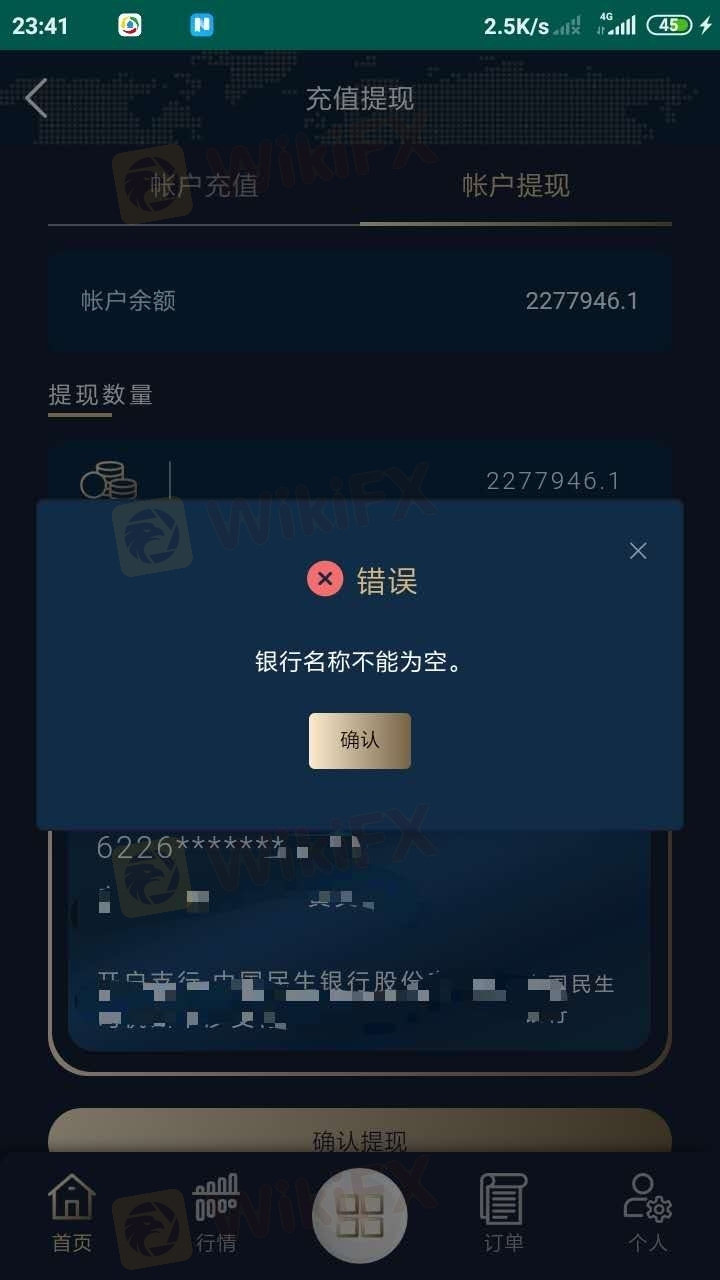Edit the 提现数量 amount field
Image resolution: width=720 pixels, height=1280 pixels.
click(x=420, y=481)
